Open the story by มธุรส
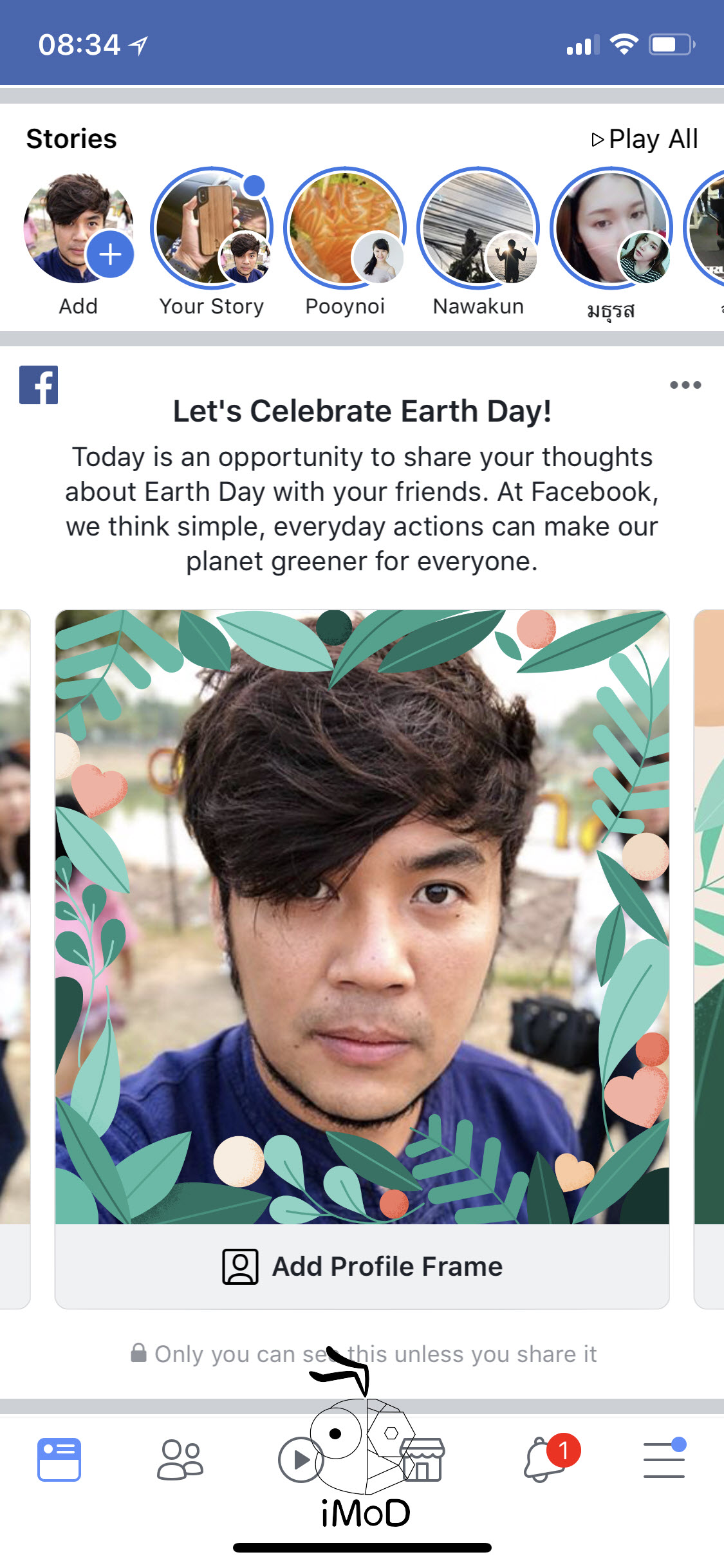724x1568 pixels. tap(611, 229)
